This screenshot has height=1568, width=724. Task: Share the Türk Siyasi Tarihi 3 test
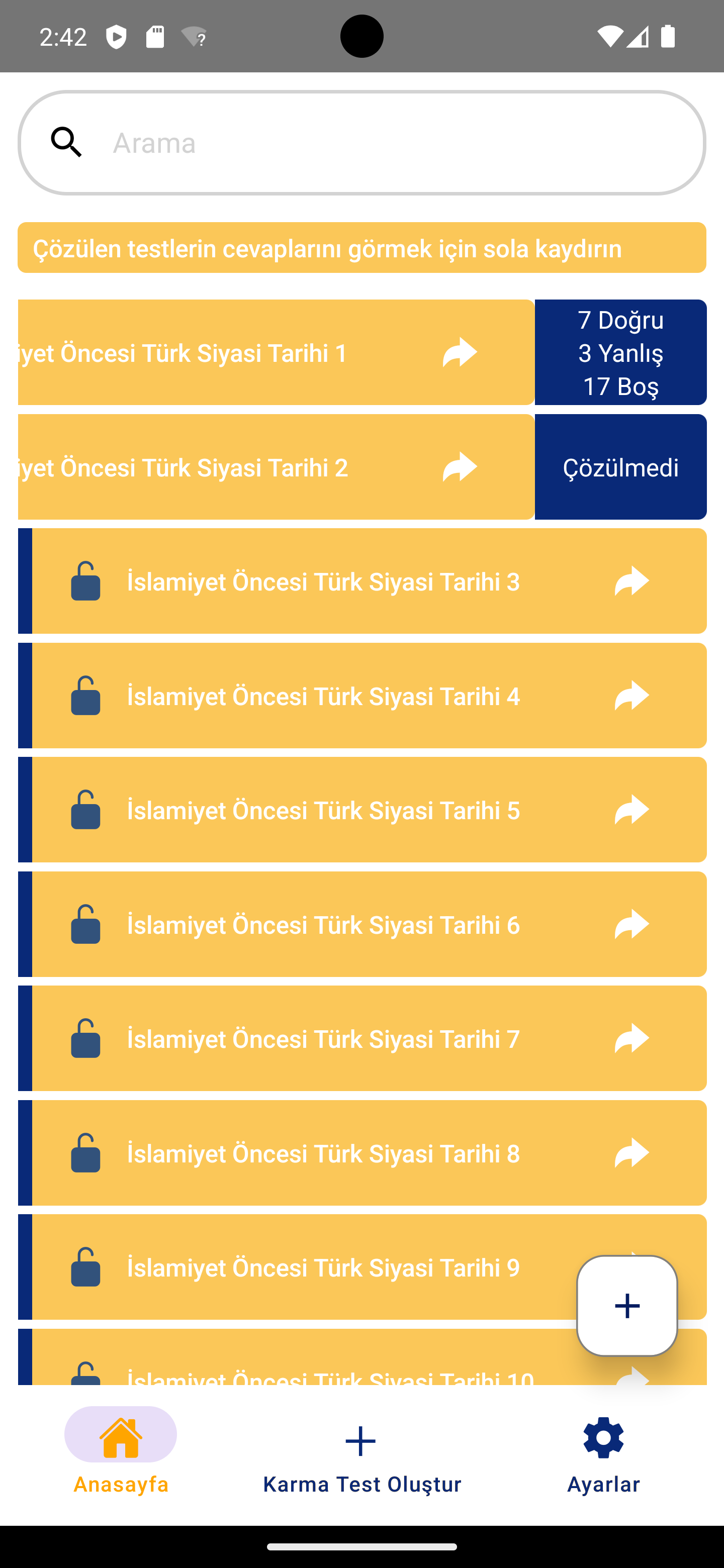click(631, 581)
